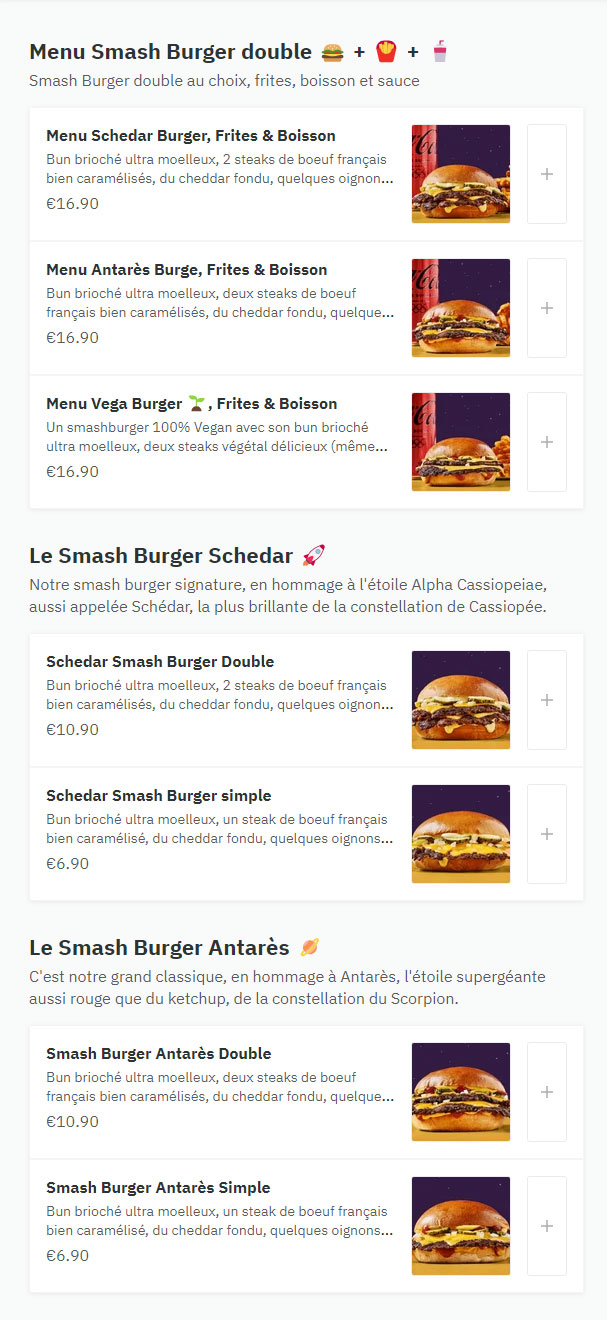Open the Smash Burger Antarès Simple item
Image resolution: width=607 pixels, height=1320 pixels.
tap(158, 1188)
